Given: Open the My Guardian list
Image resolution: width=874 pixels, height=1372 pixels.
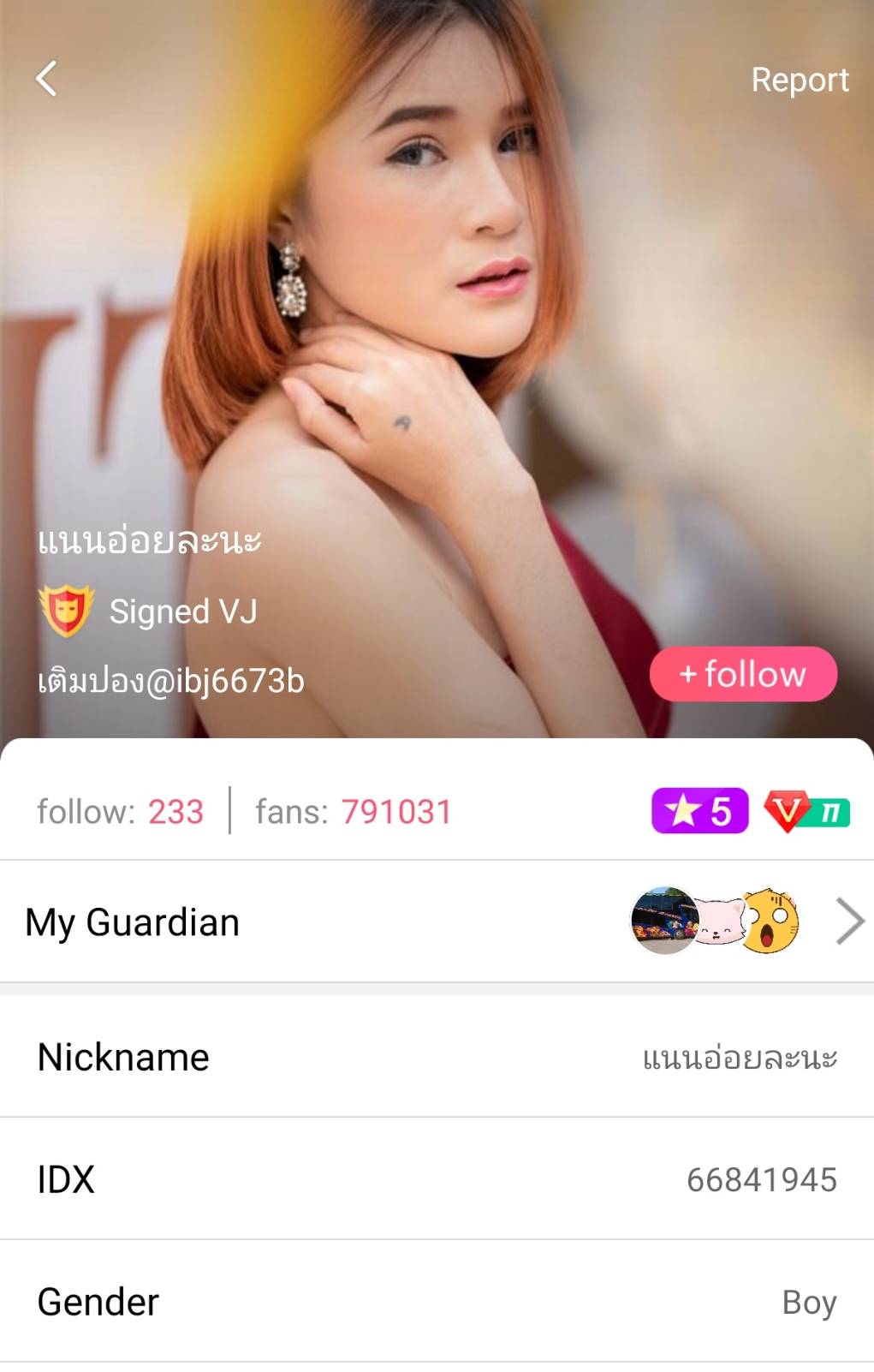Looking at the screenshot, I should click(437, 922).
